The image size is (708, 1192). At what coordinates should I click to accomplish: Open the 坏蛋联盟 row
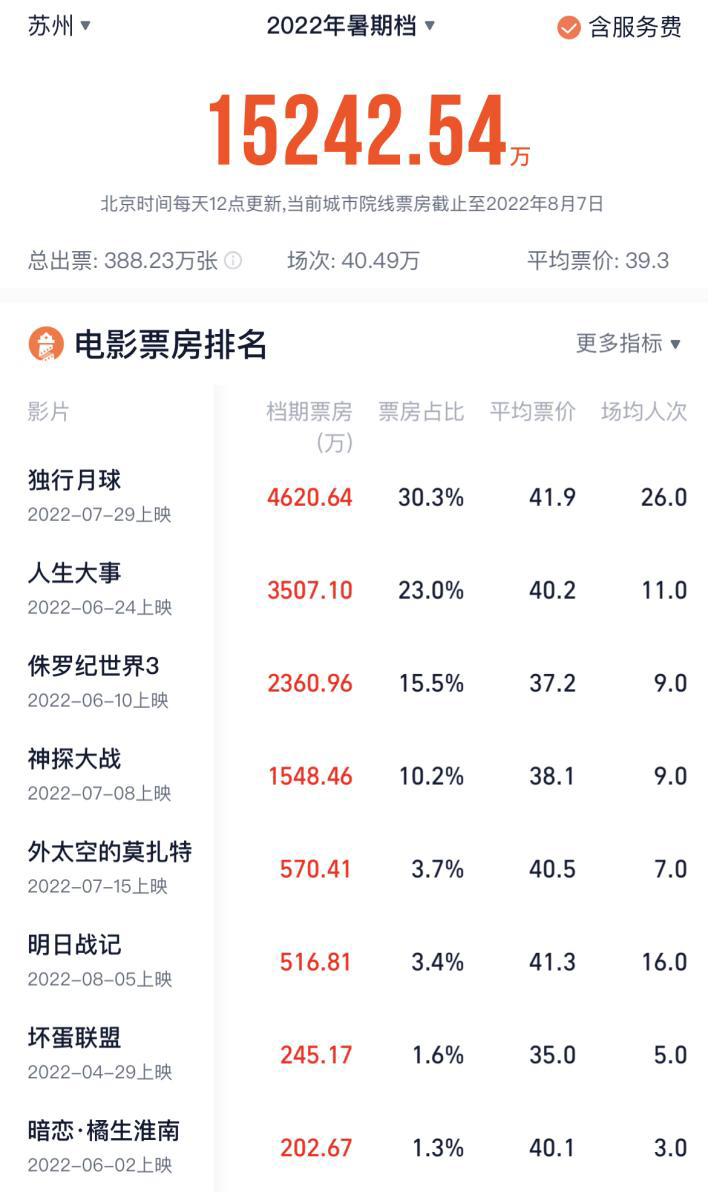tap(354, 1054)
